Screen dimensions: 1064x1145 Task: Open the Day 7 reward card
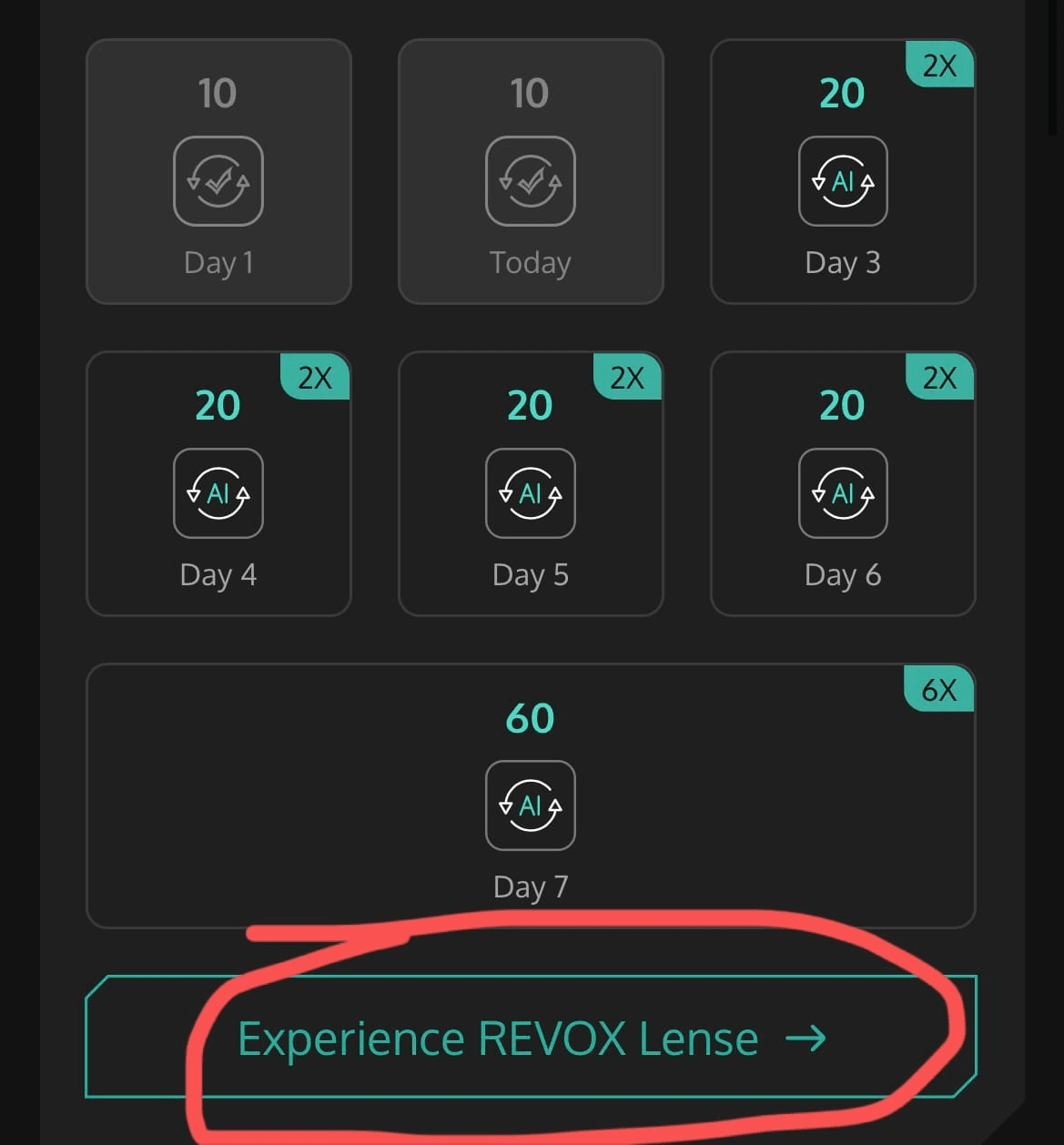531,795
